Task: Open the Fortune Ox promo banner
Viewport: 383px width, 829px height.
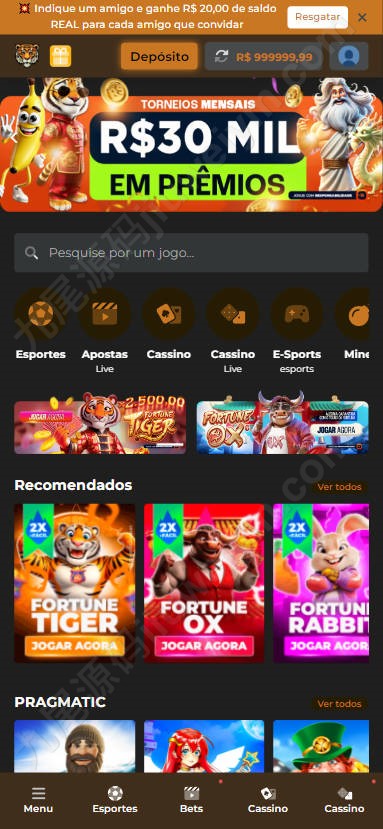Action: 282,423
